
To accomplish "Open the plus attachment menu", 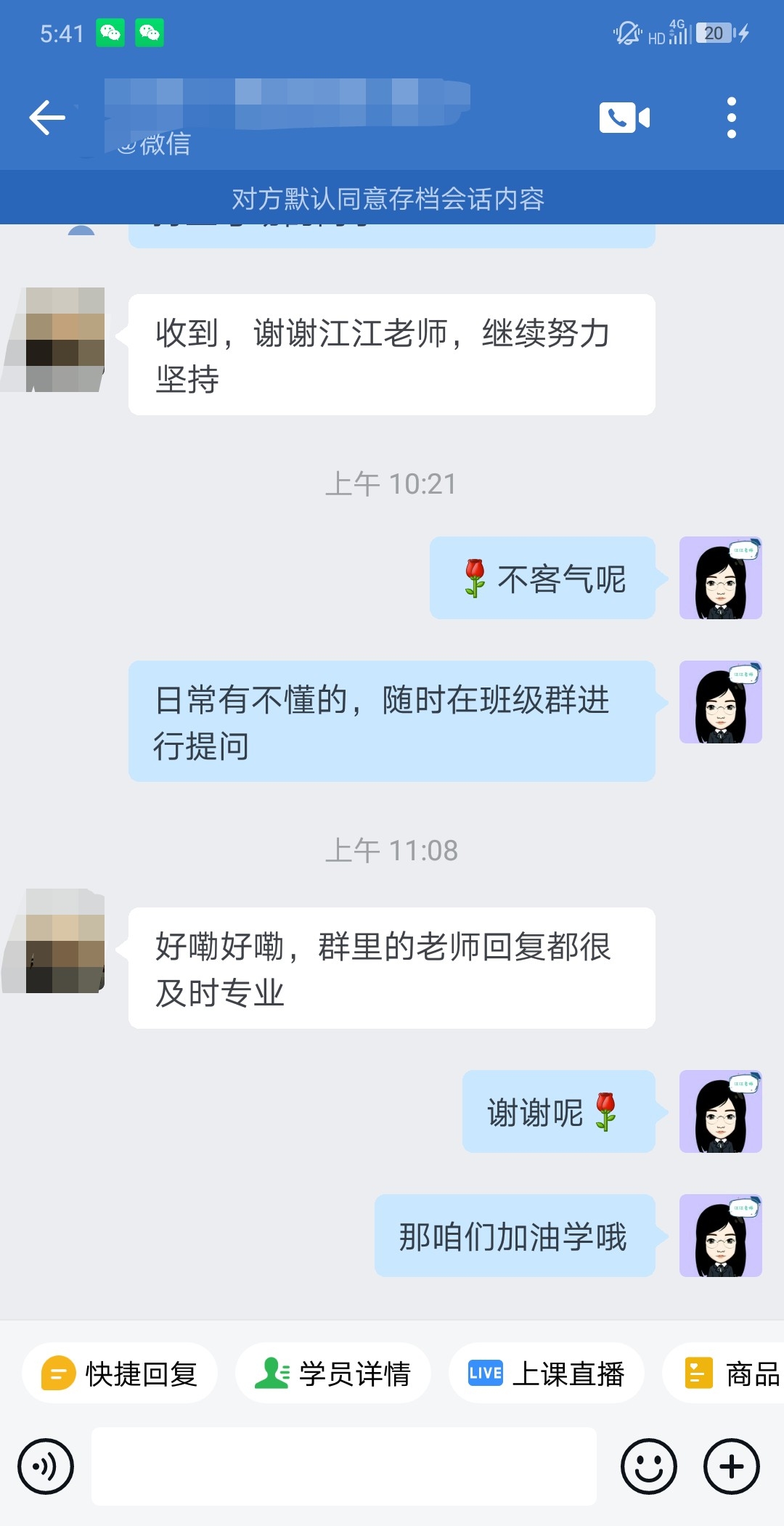I will [730, 1465].
